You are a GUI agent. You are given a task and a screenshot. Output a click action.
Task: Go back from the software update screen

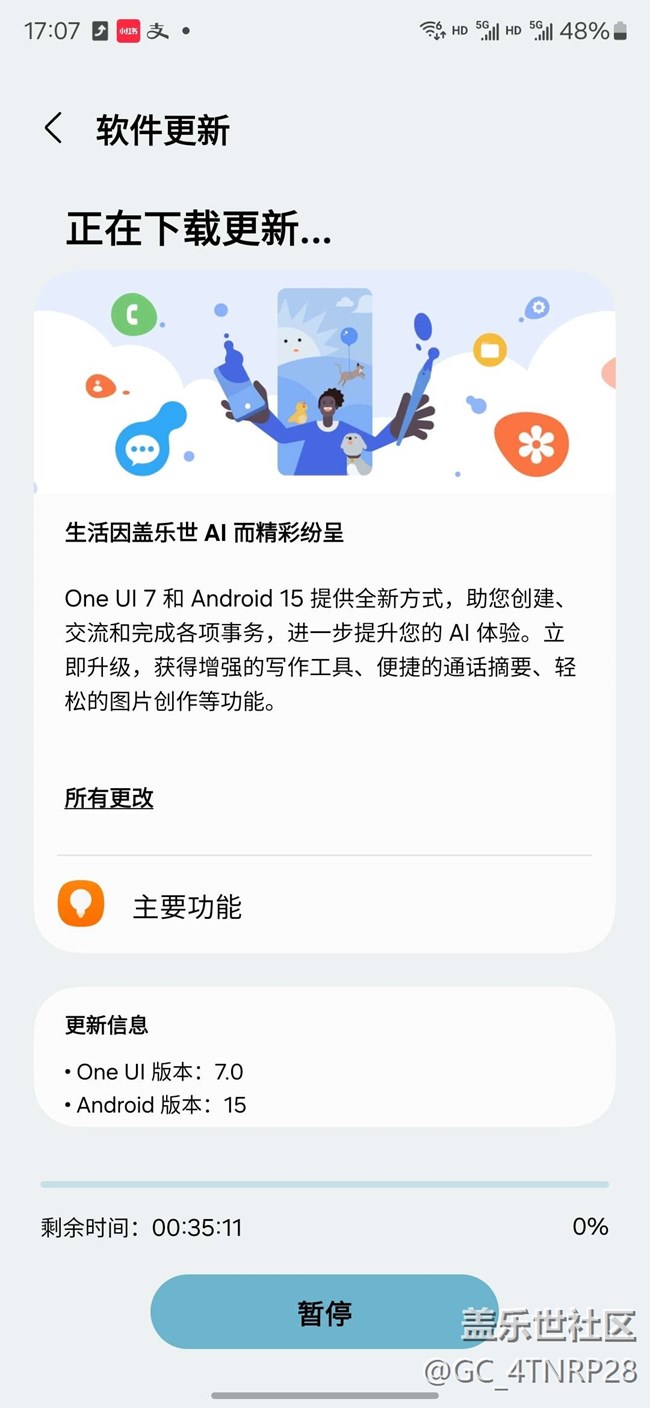tap(54, 129)
